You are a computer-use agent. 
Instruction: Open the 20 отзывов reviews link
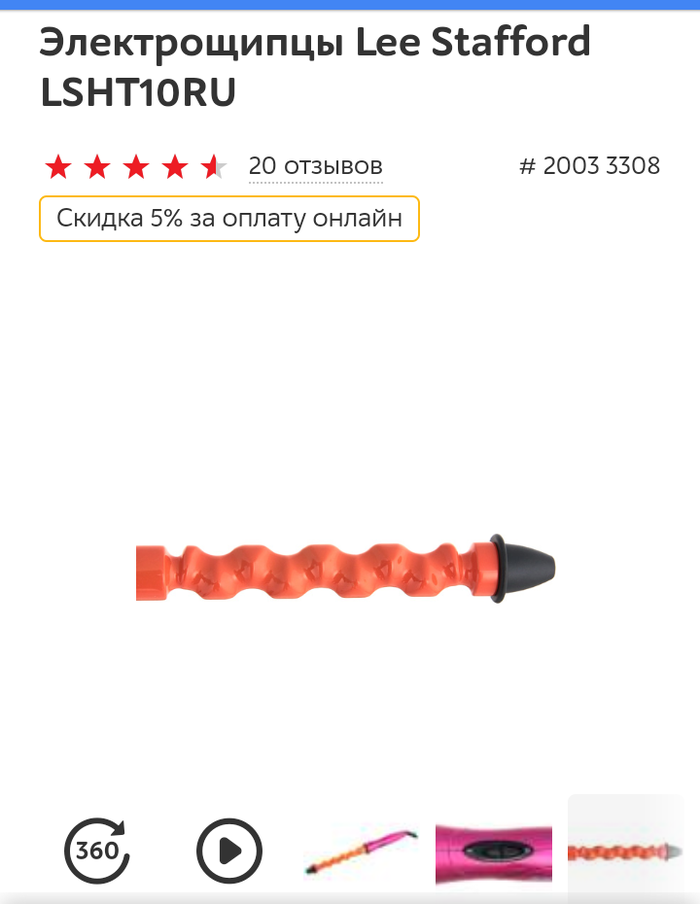point(315,166)
